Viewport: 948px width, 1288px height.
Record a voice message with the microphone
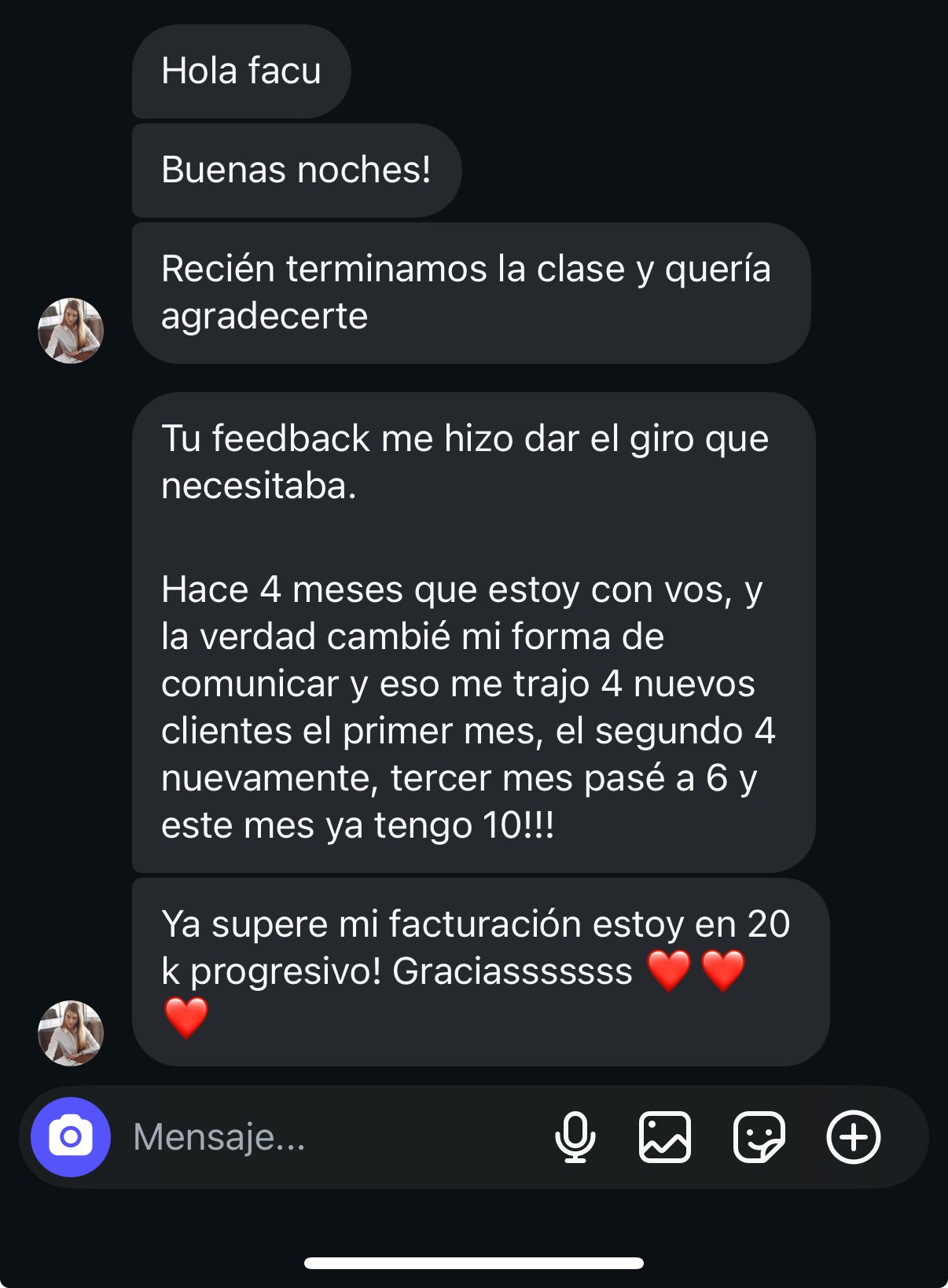coord(575,1137)
